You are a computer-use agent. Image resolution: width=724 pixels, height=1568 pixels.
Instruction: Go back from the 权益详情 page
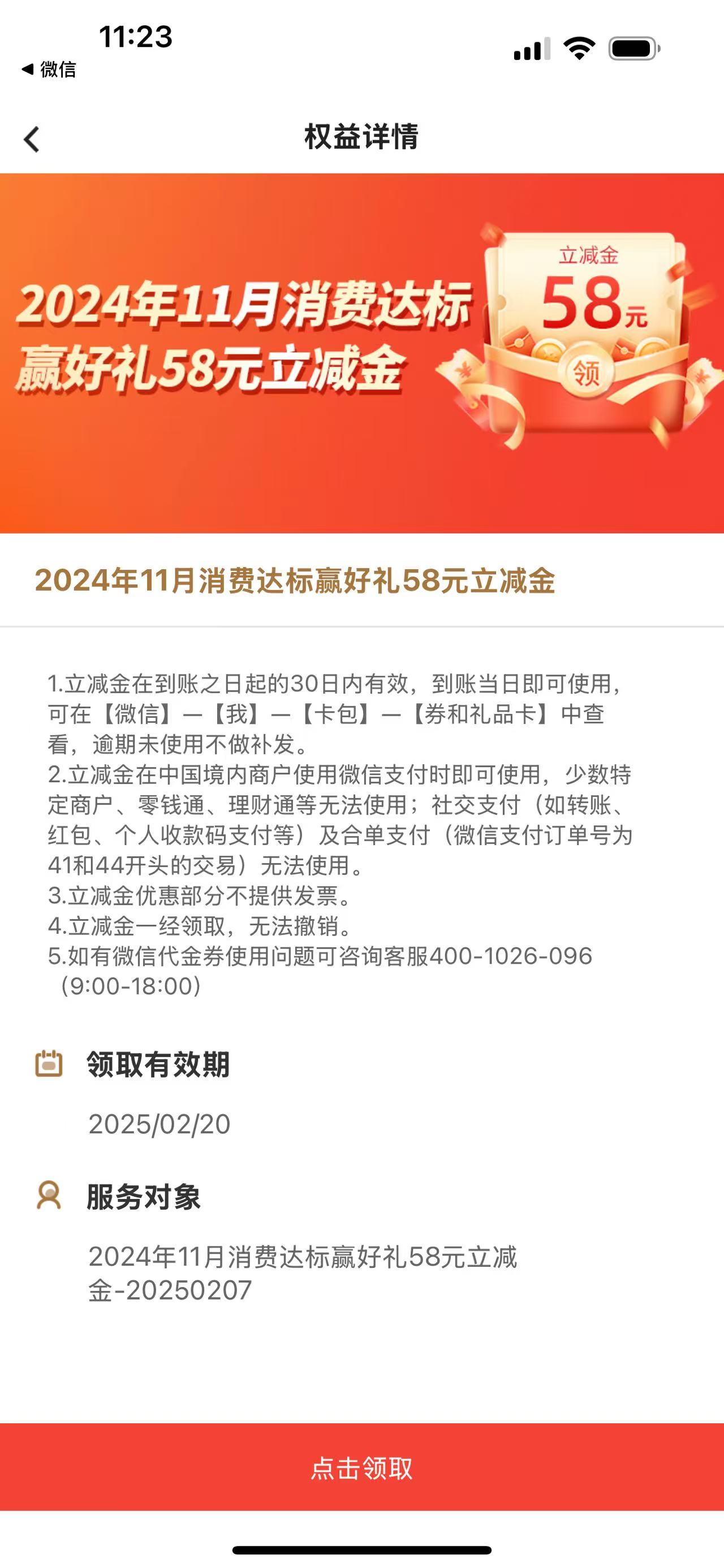(32, 139)
